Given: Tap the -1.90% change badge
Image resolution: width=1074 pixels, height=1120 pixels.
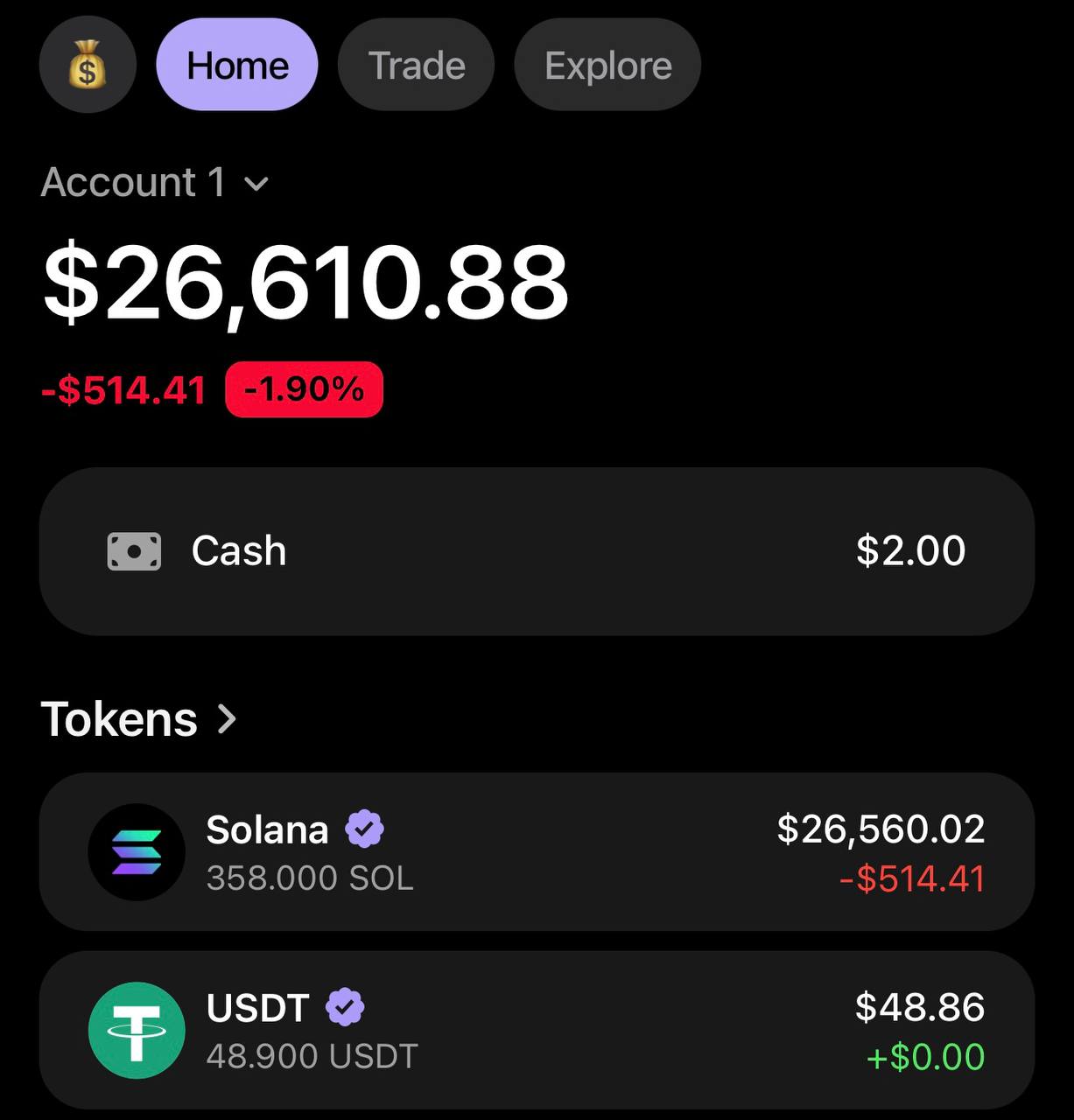Looking at the screenshot, I should tap(304, 389).
